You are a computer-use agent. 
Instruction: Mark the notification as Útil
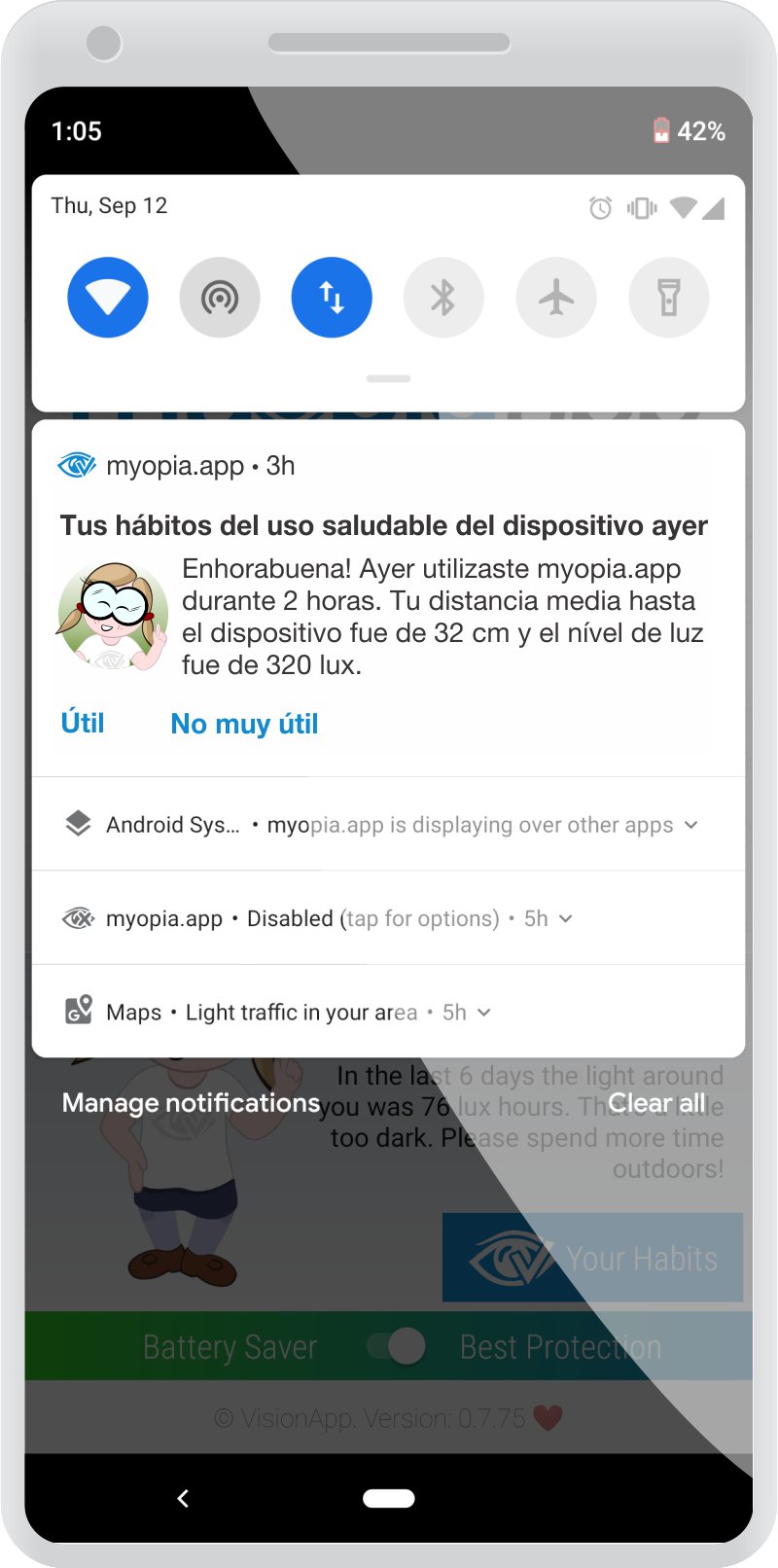click(x=83, y=724)
